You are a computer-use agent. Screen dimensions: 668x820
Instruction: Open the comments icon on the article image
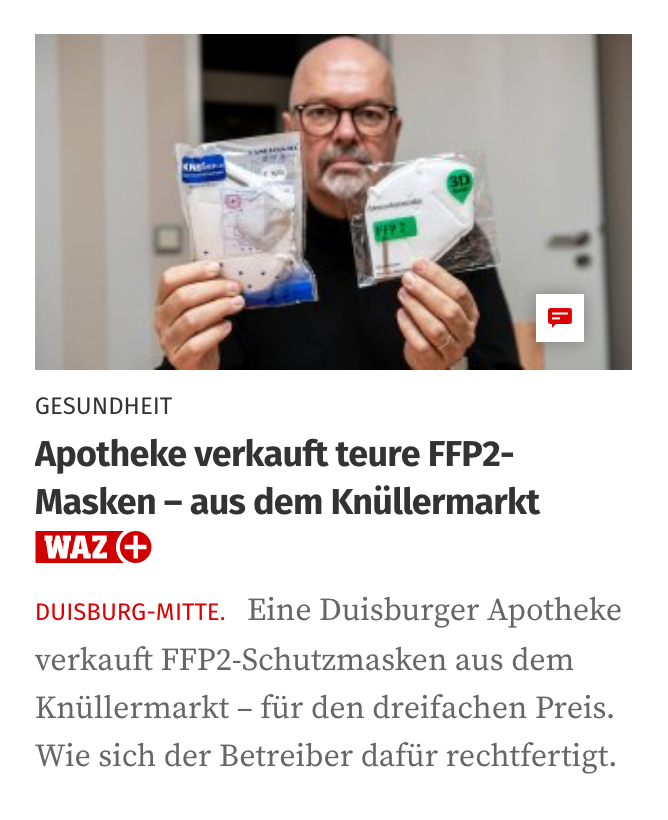(559, 318)
